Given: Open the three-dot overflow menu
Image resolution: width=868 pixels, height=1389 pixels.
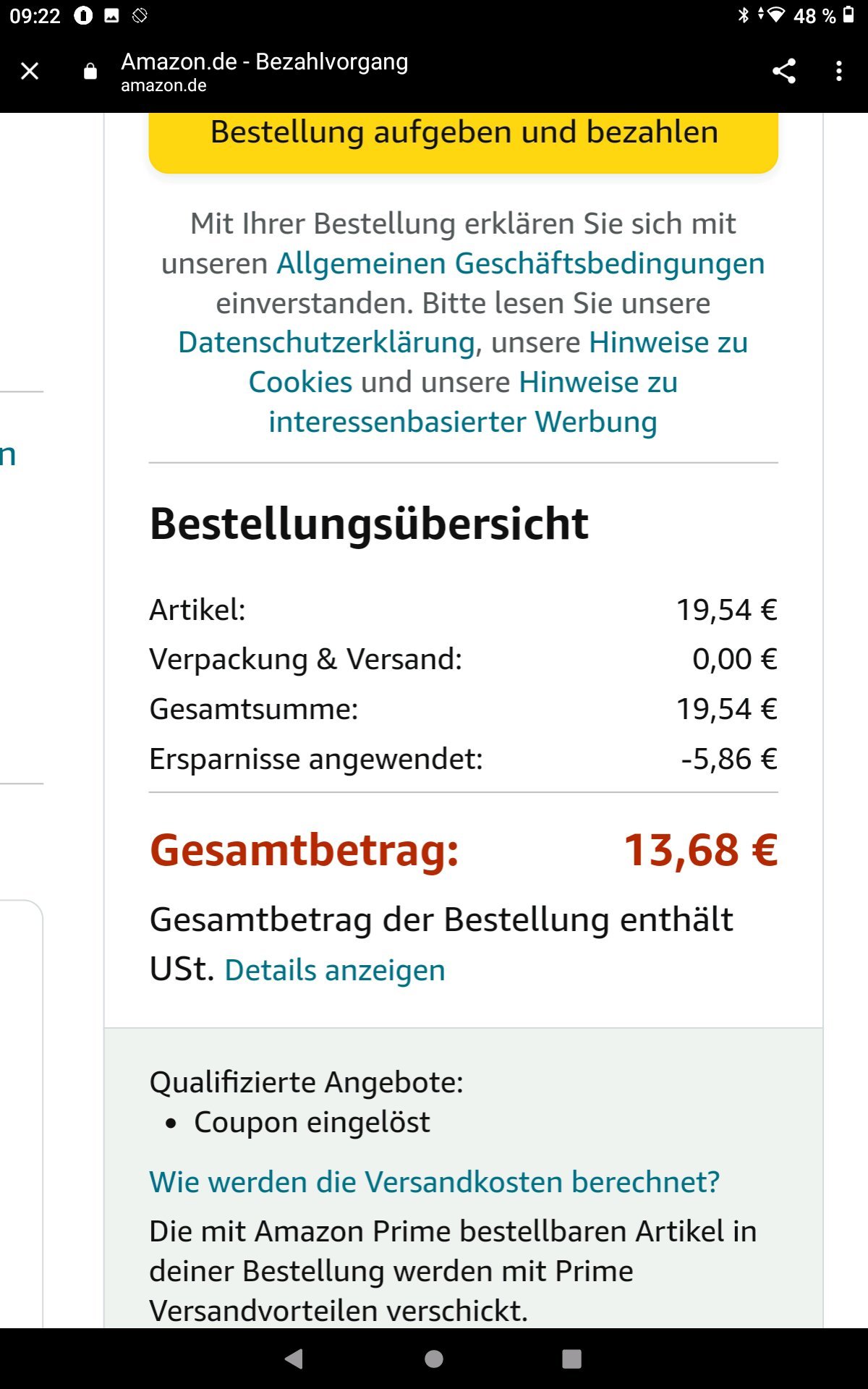Looking at the screenshot, I should (839, 71).
